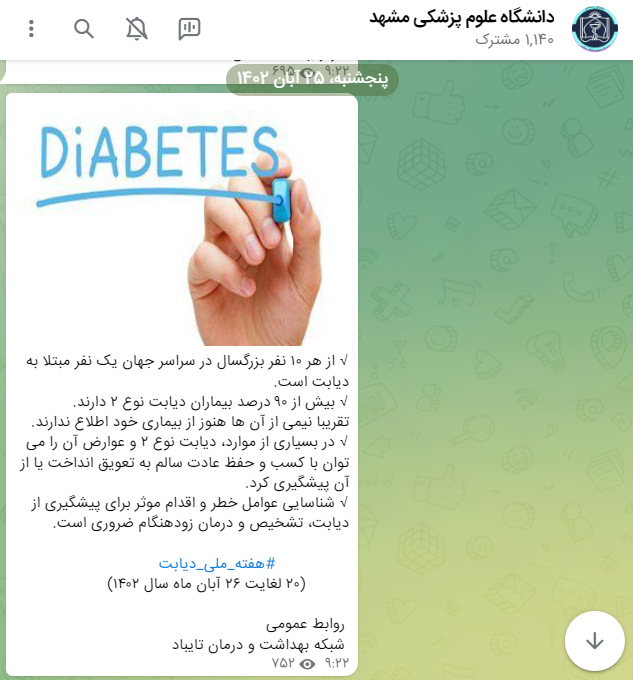Open the channel discussion comments icon
The height and width of the screenshot is (680, 633).
coord(189,29)
